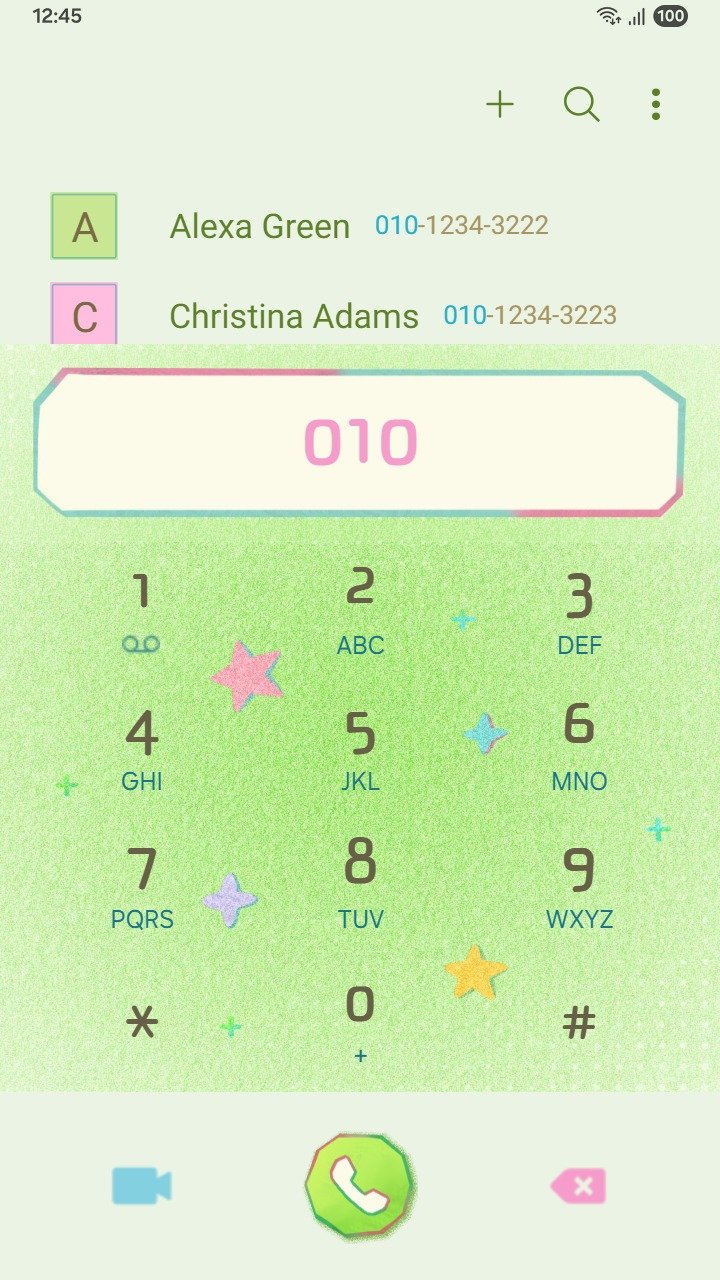Screen dimensions: 720x1280
Task: Dial digit 6 on the keypad
Action: click(x=579, y=745)
